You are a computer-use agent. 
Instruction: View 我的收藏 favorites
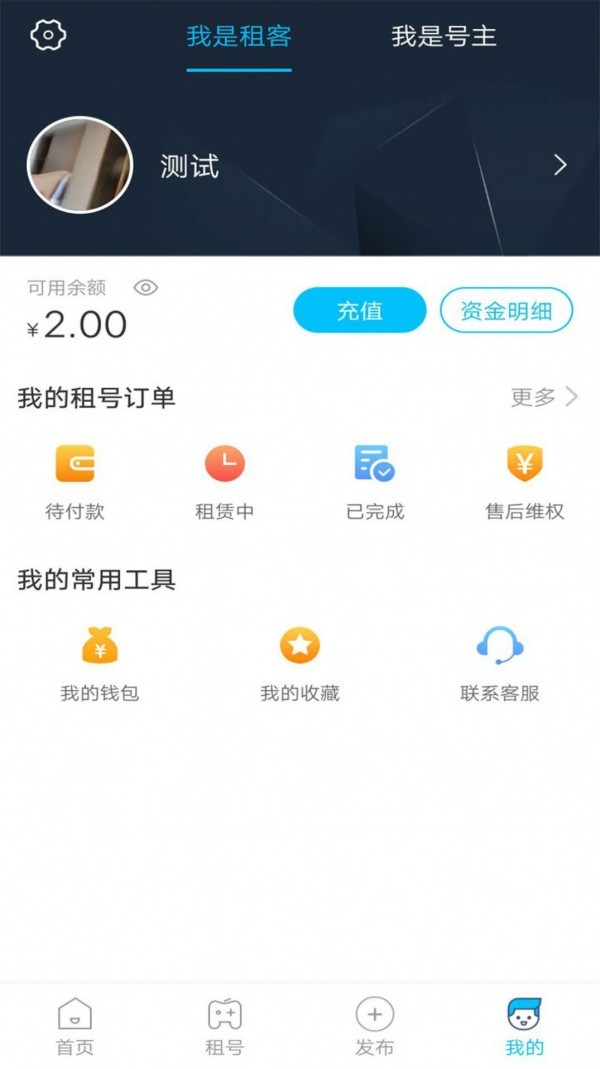click(300, 664)
